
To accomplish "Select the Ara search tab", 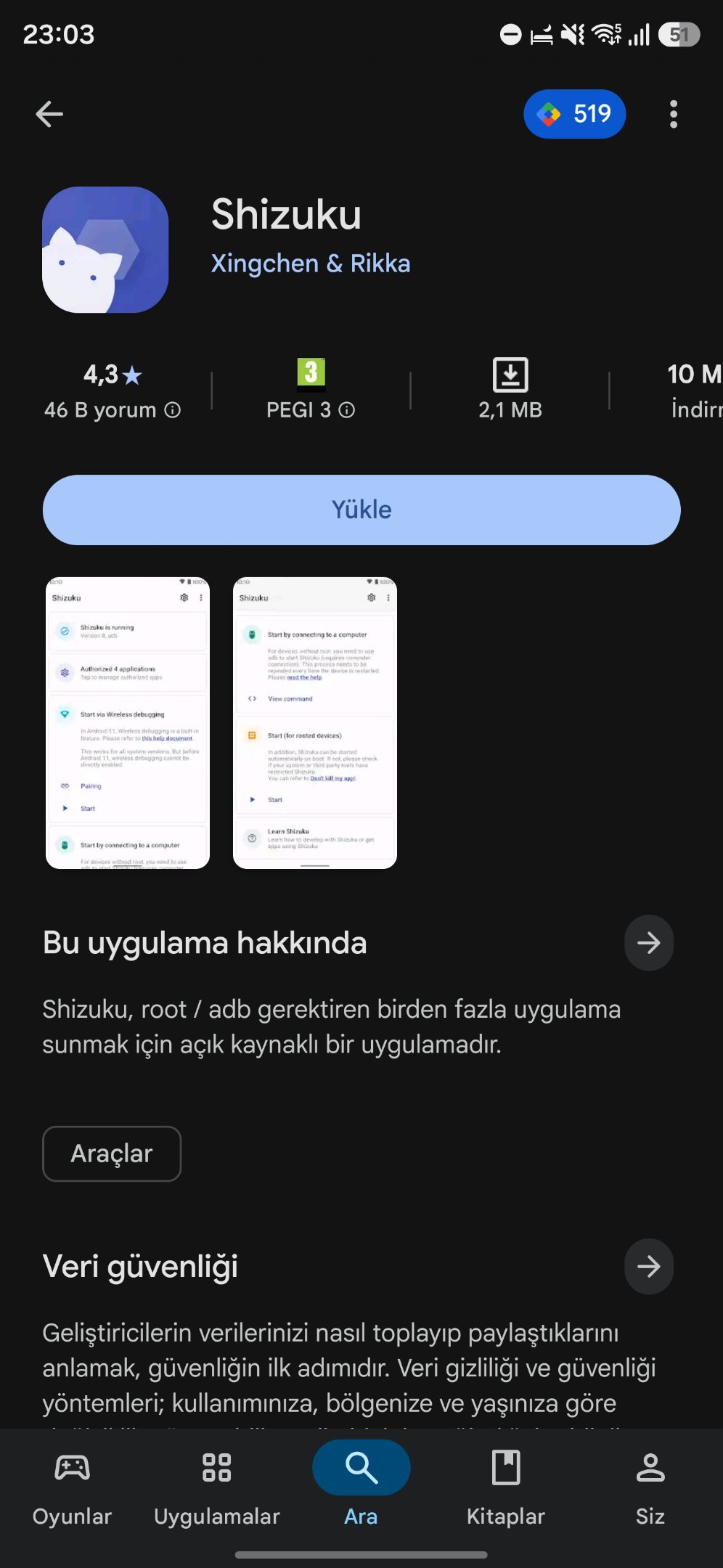I will point(361,1490).
